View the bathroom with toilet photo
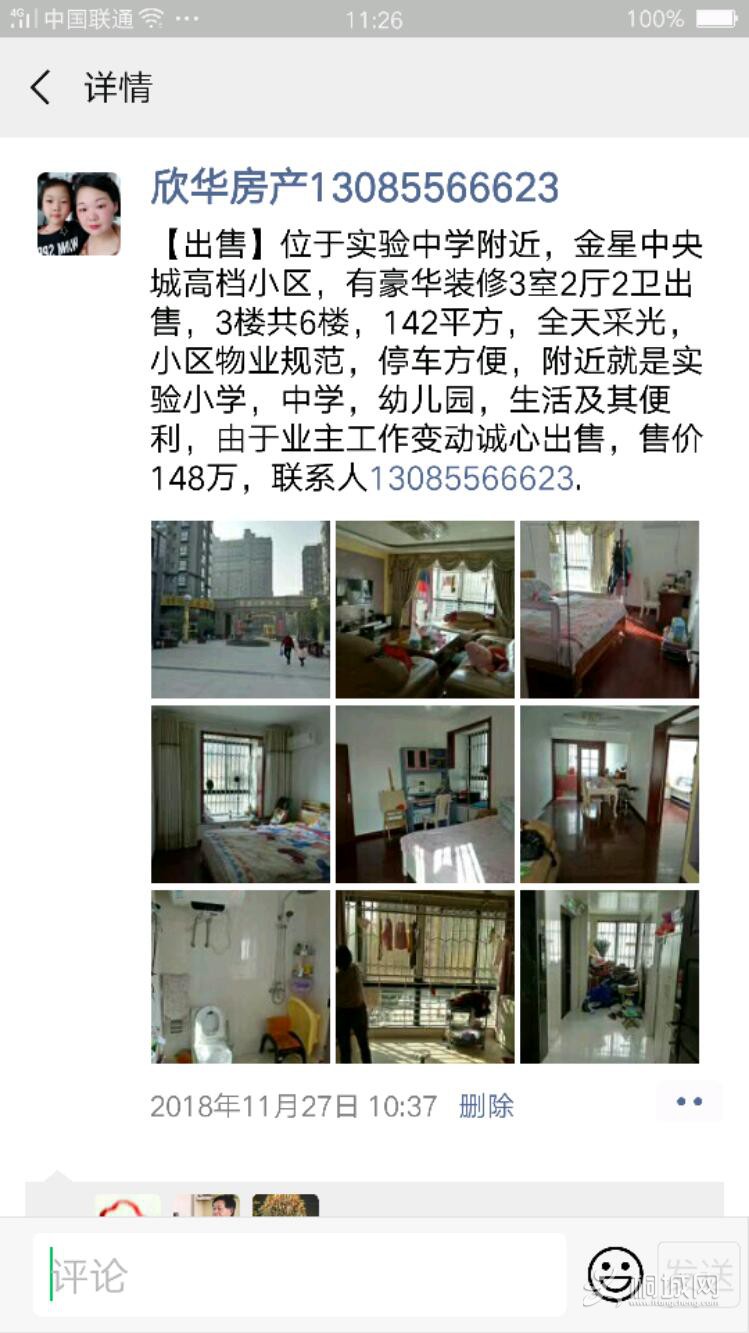The height and width of the screenshot is (1333, 749). pos(240,977)
